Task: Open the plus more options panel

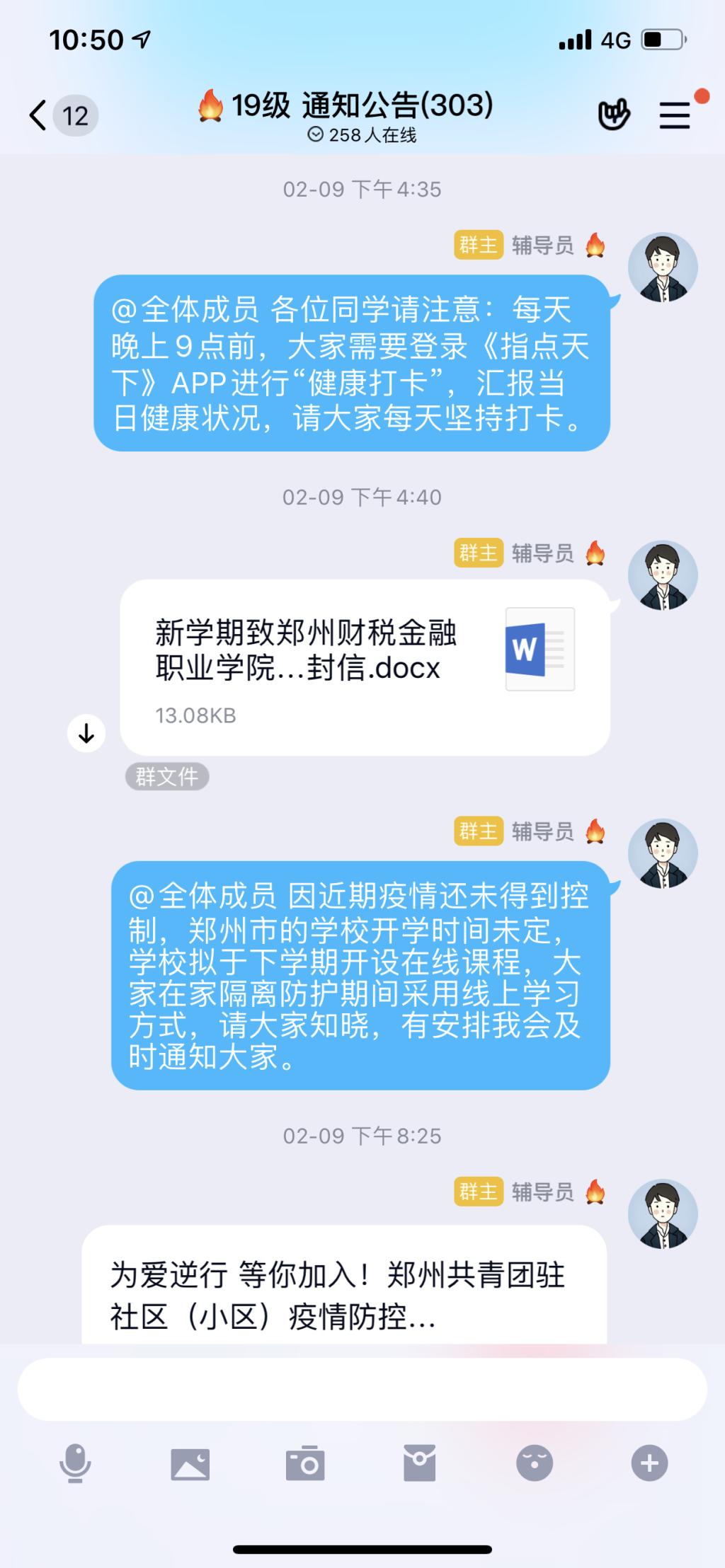Action: click(x=649, y=1463)
